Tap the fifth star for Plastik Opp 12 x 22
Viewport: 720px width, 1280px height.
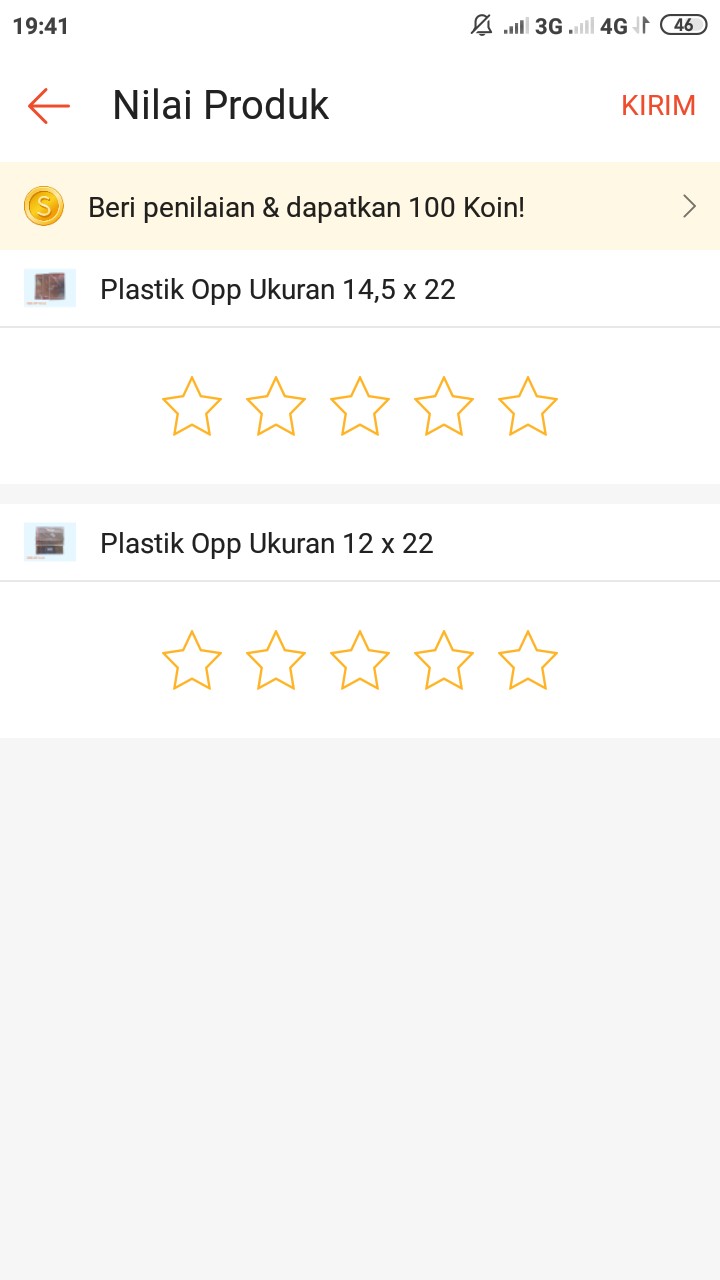(x=527, y=660)
